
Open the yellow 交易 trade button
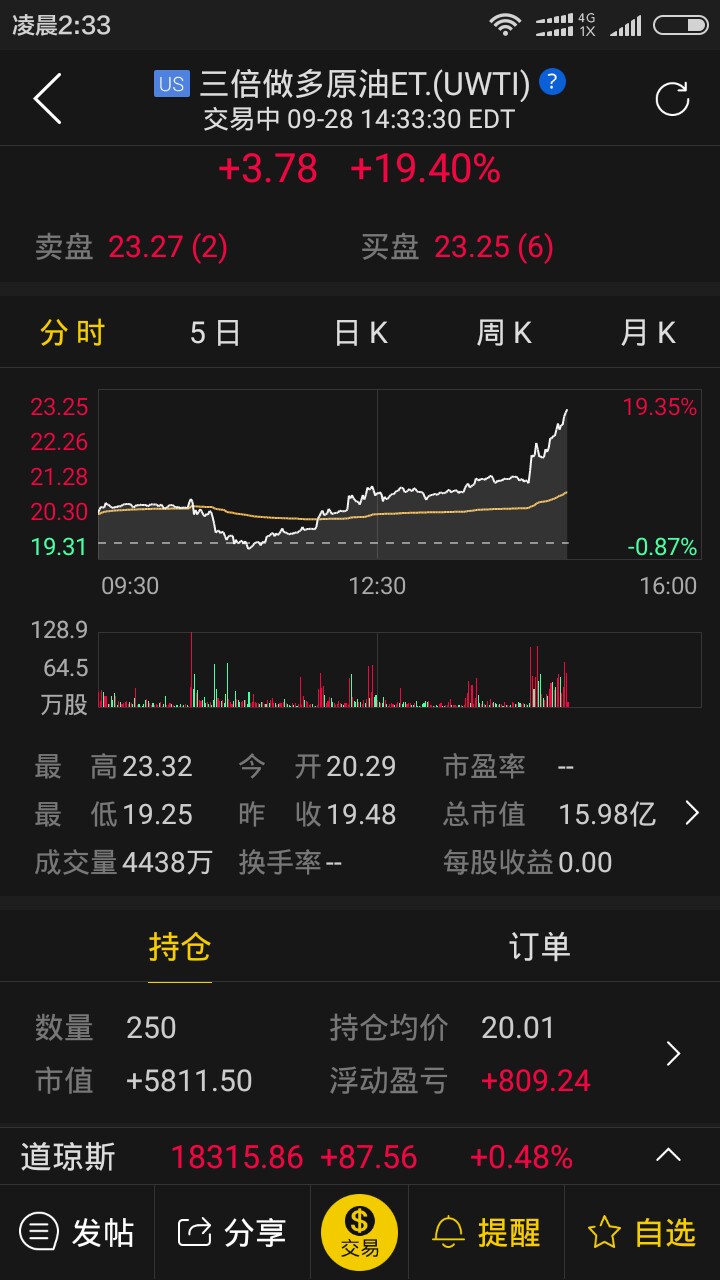(x=359, y=1232)
